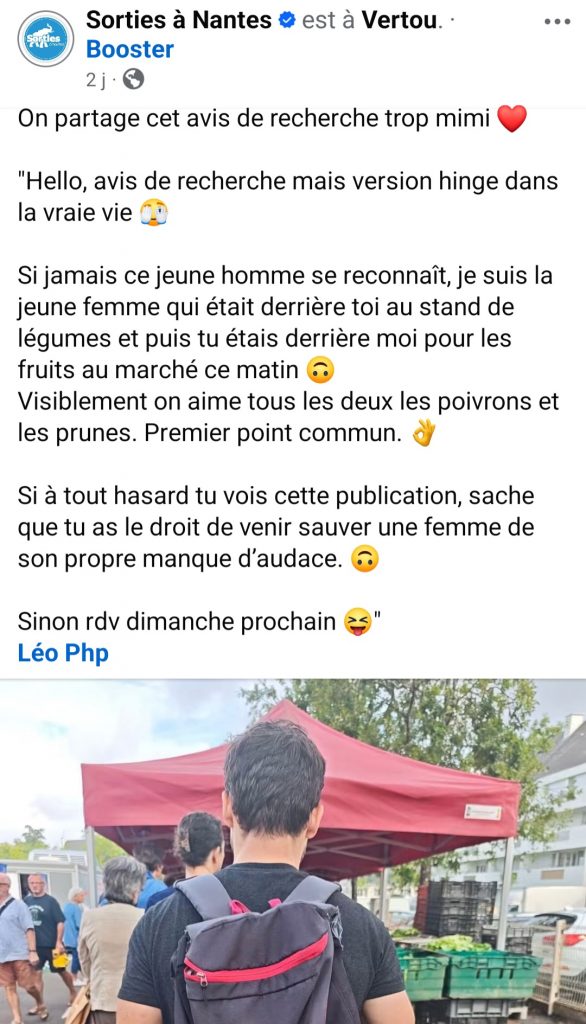Open the market photo in the post
Image resolution: width=586 pixels, height=1024 pixels.
pyautogui.click(x=293, y=852)
